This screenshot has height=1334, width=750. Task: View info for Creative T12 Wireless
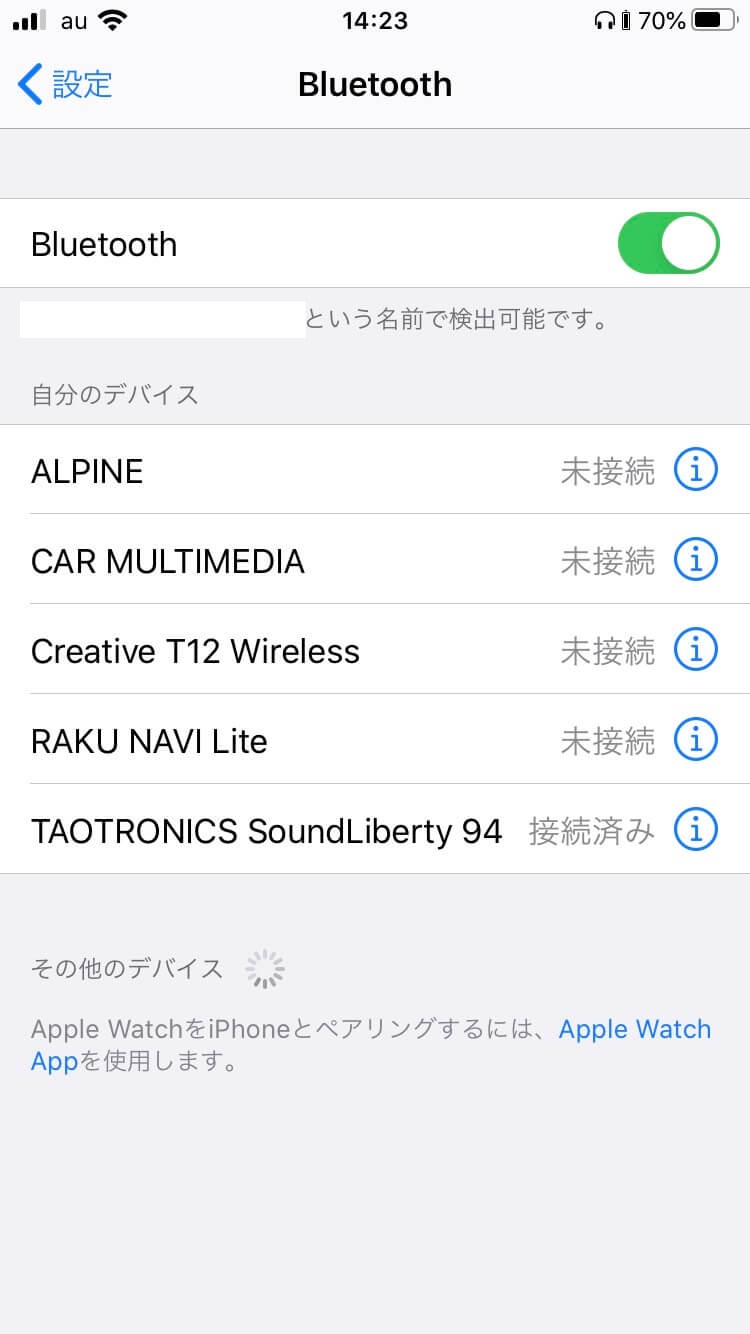point(696,649)
